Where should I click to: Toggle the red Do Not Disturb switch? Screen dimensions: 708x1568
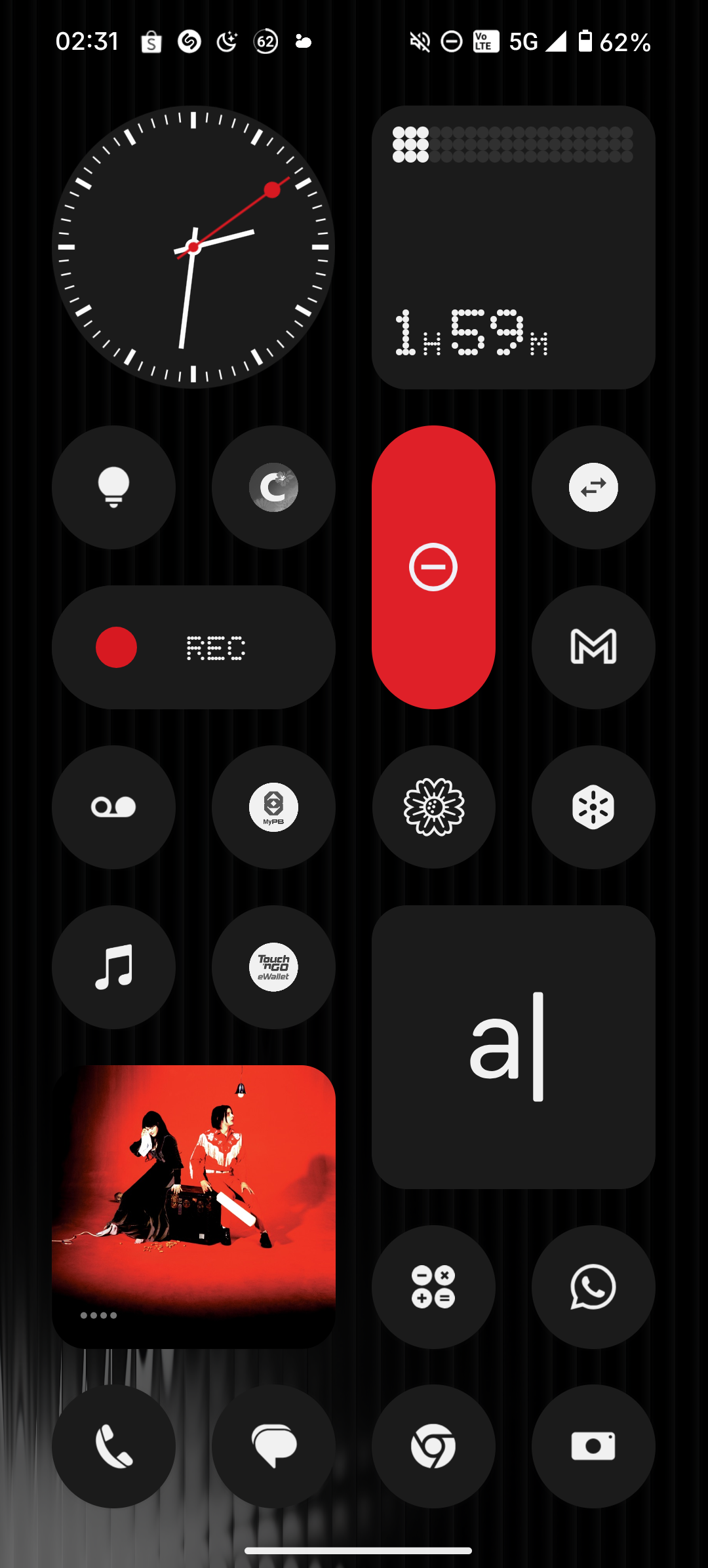click(433, 567)
